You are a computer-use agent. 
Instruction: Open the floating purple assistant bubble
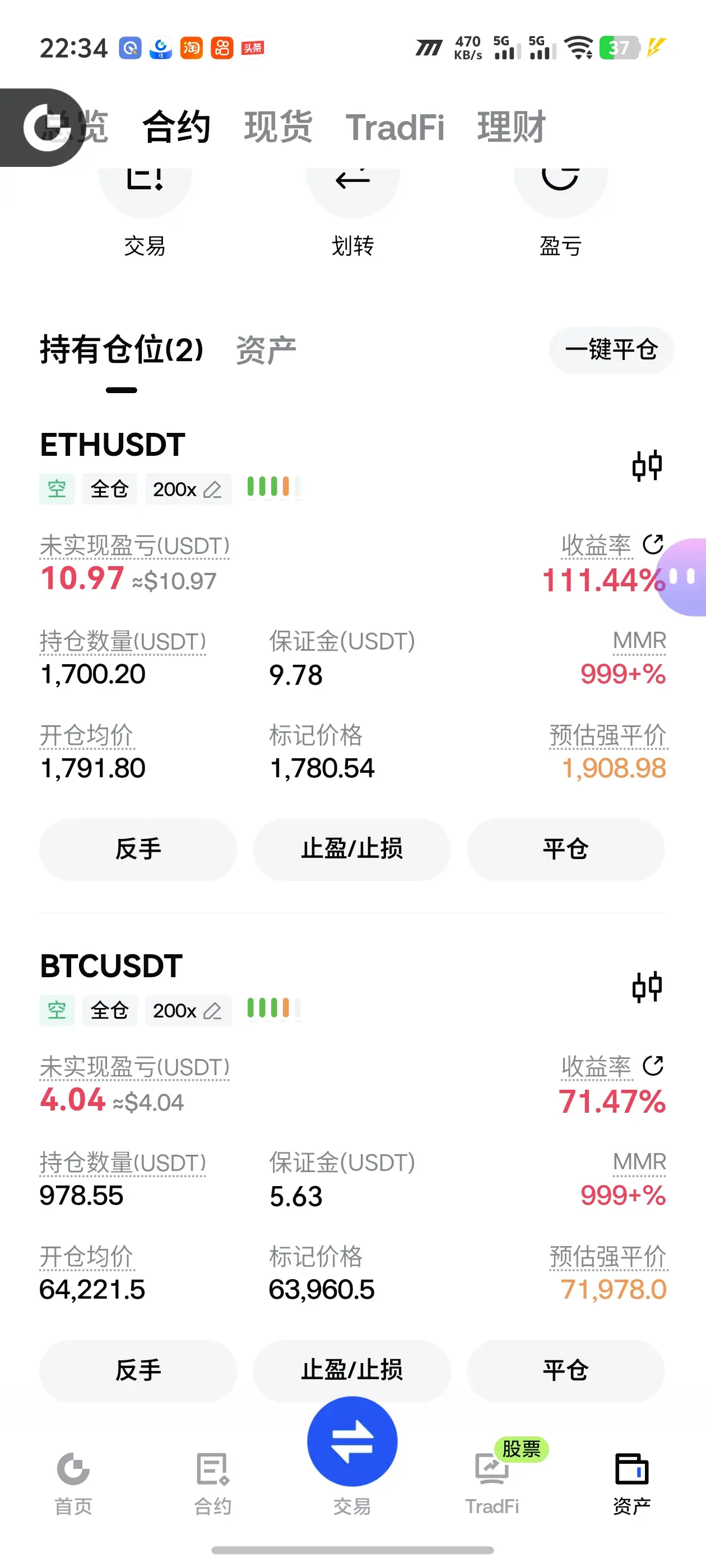[x=682, y=576]
